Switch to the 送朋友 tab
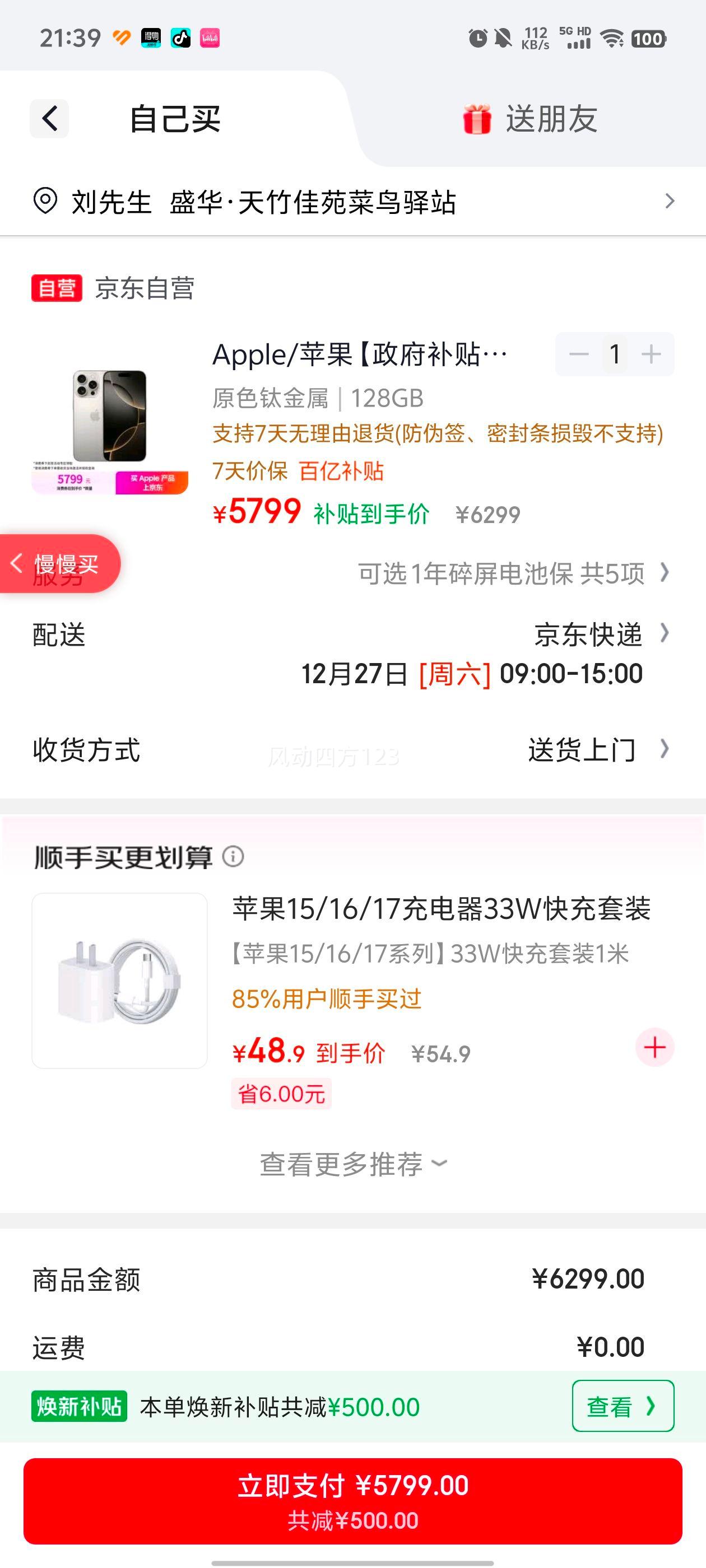This screenshot has width=706, height=1568. tap(551, 119)
